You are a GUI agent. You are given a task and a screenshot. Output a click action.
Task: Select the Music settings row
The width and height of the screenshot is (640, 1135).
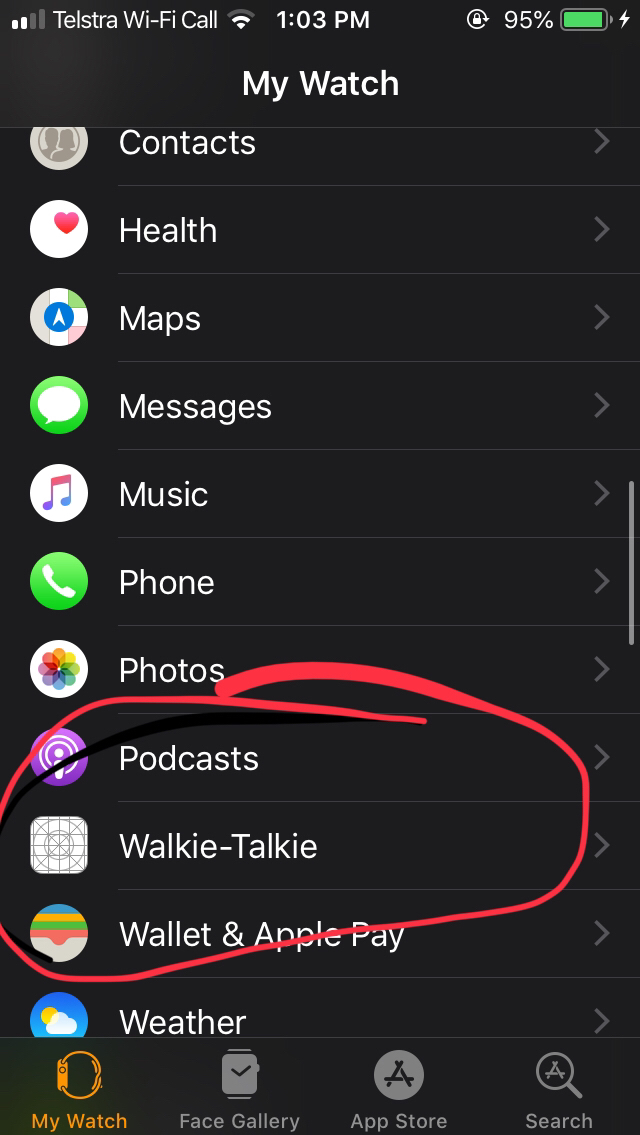(x=320, y=495)
